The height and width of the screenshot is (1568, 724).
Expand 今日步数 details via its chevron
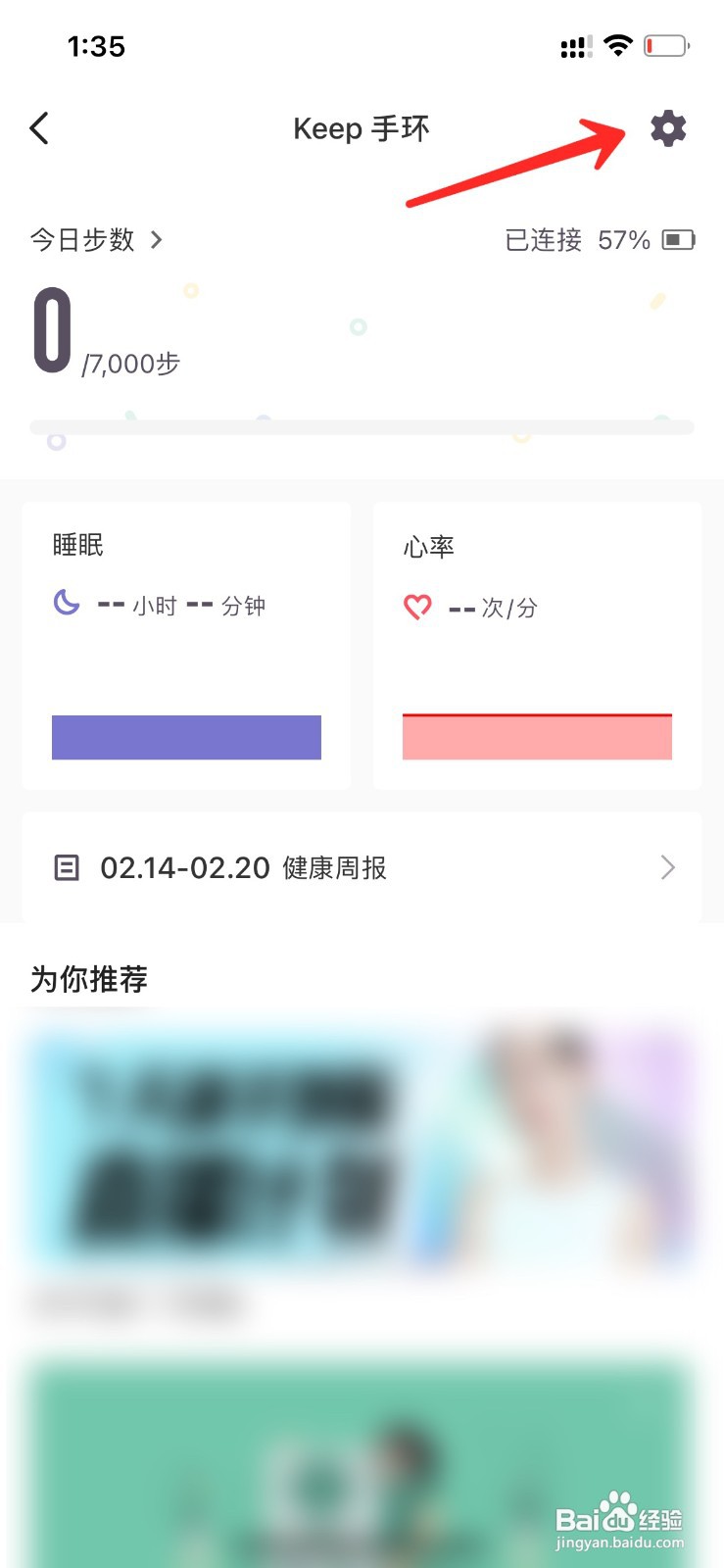coord(157,239)
